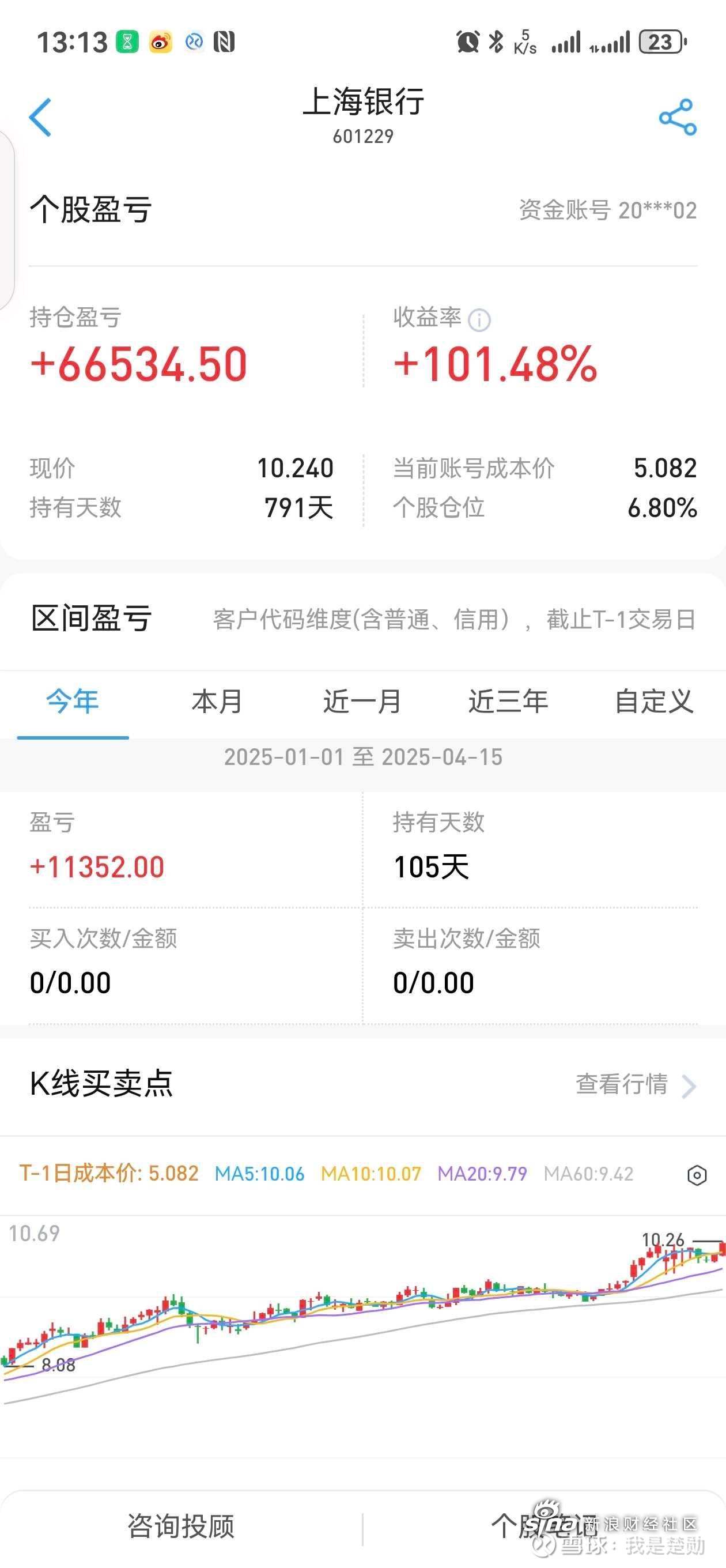Image resolution: width=726 pixels, height=1568 pixels.
Task: Switch to the 本月 tab
Action: (x=217, y=702)
